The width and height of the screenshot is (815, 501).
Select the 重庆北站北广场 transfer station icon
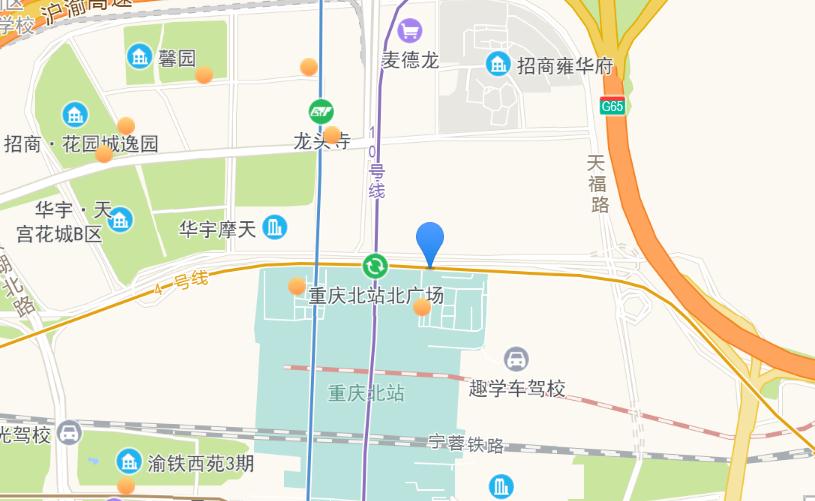pyautogui.click(x=376, y=267)
